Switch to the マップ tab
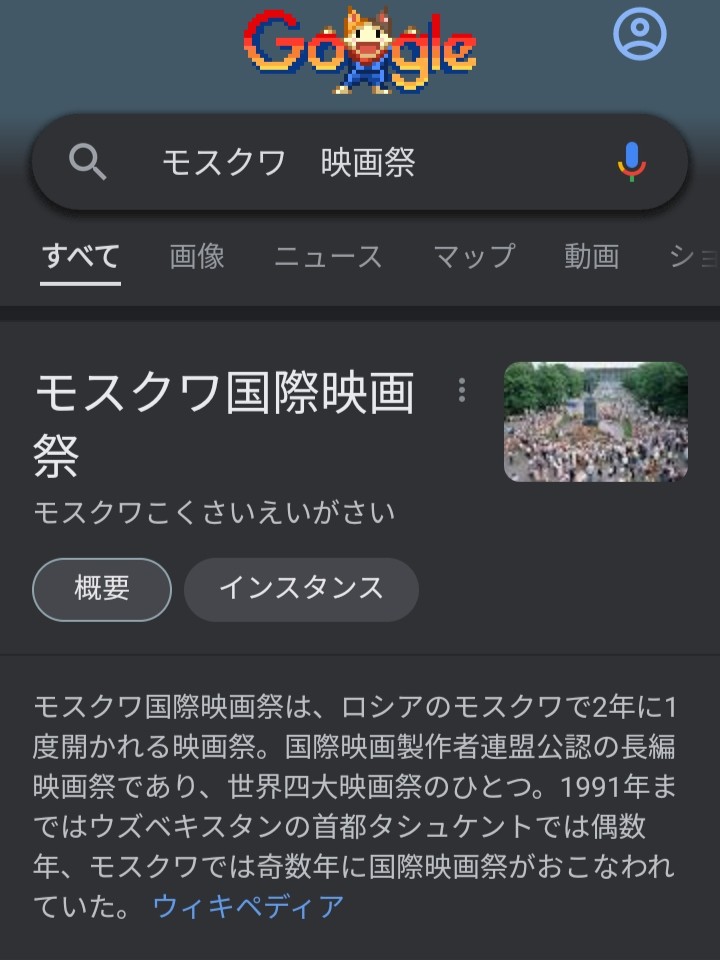 click(x=474, y=257)
